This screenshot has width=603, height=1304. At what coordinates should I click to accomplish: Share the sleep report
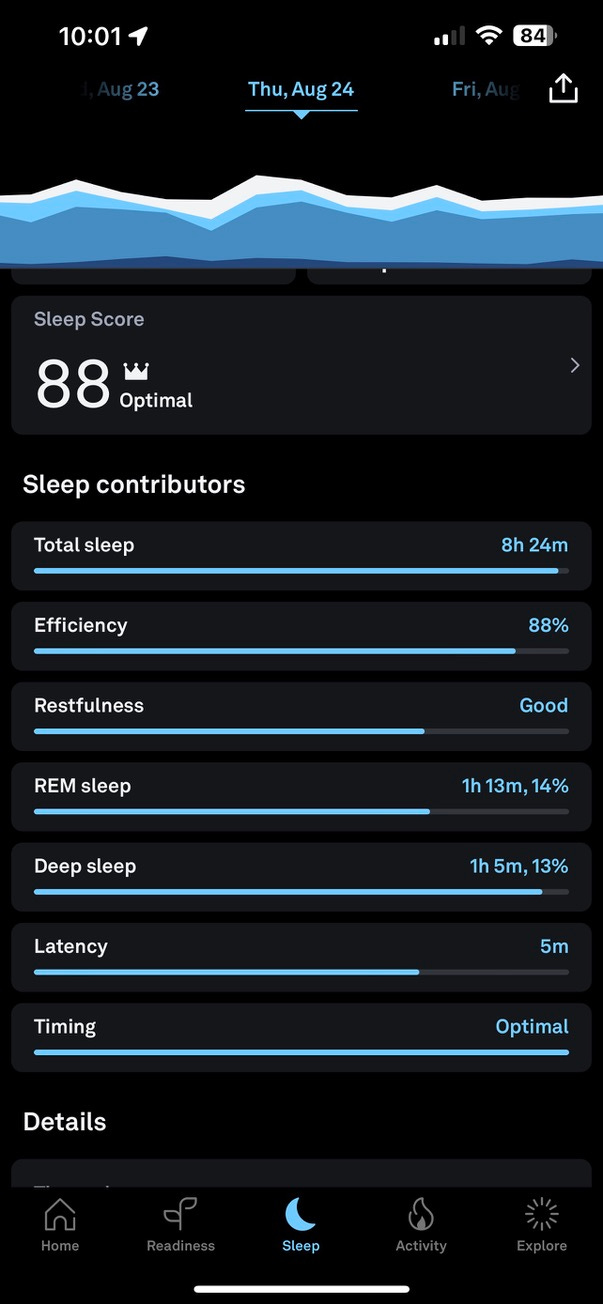coord(564,89)
